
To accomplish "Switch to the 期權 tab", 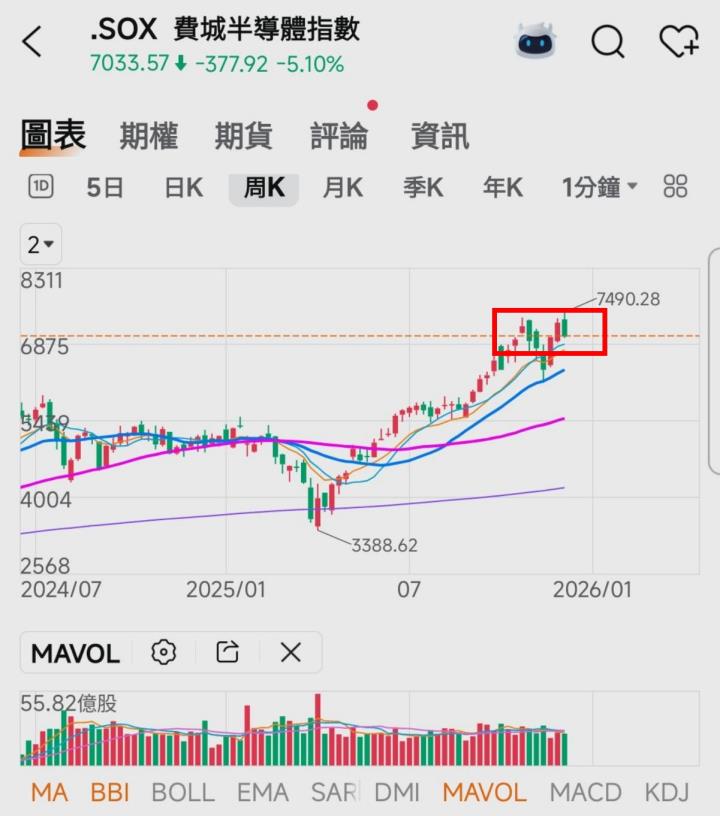I will (x=148, y=136).
